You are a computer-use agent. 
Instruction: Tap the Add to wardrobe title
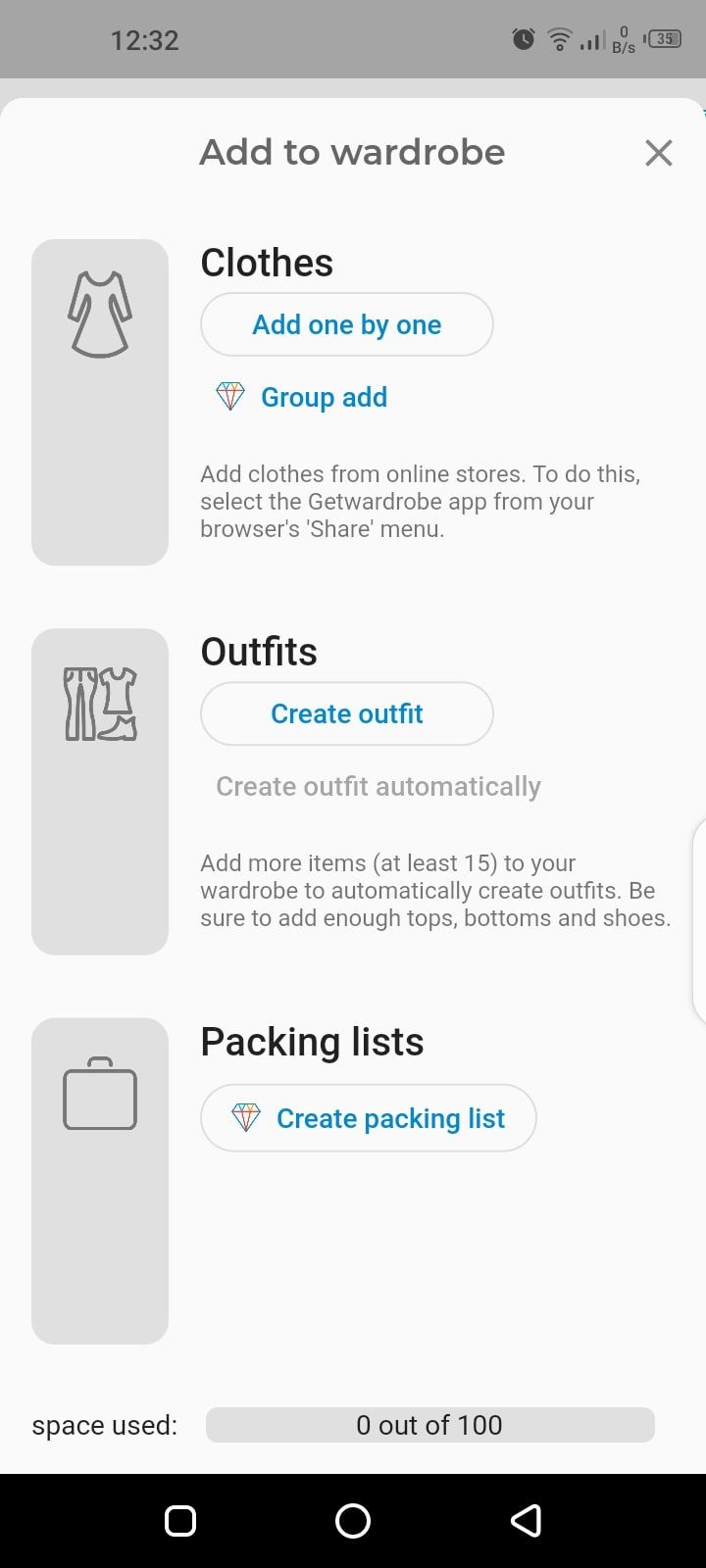(352, 152)
